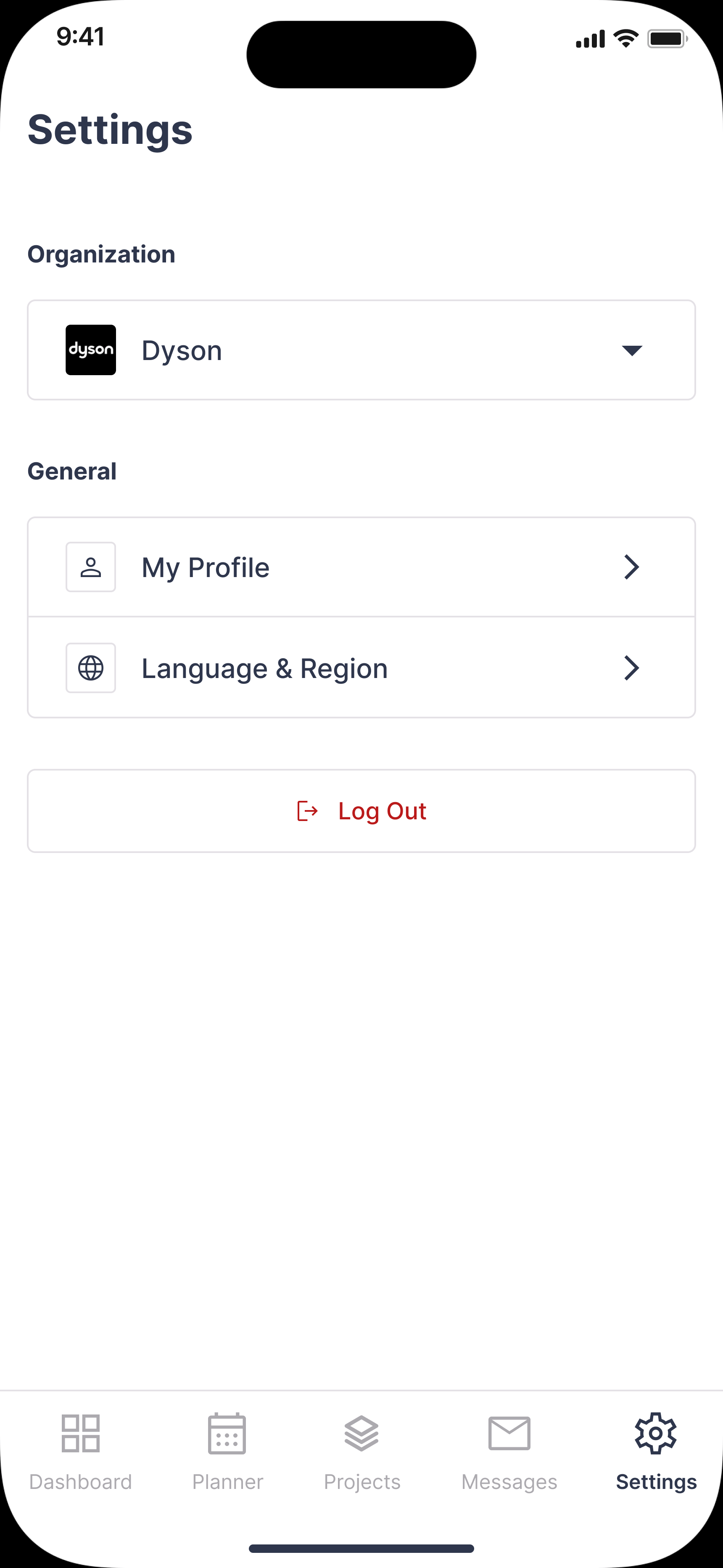This screenshot has height=1568, width=723.
Task: Click the person icon beside My Profile
Action: pyautogui.click(x=90, y=567)
